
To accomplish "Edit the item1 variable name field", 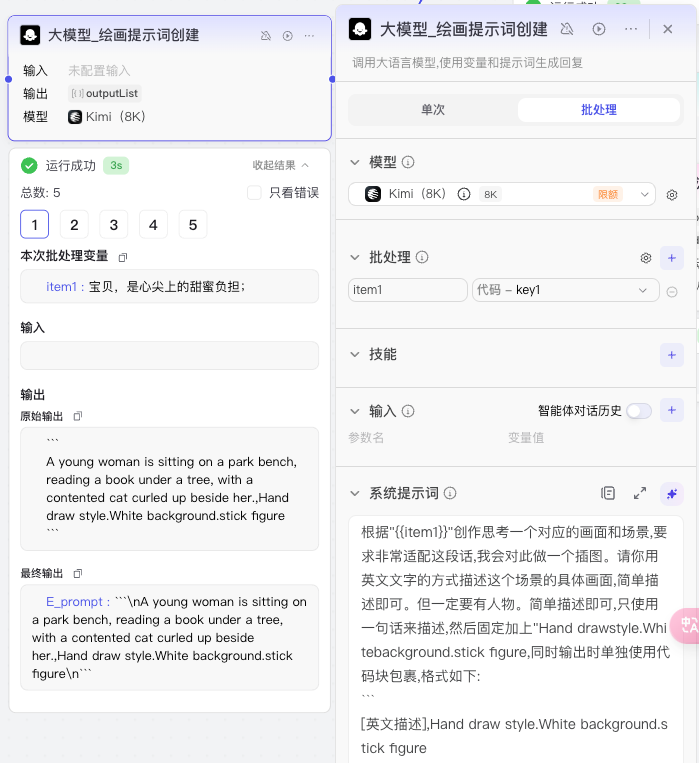I will pos(408,290).
